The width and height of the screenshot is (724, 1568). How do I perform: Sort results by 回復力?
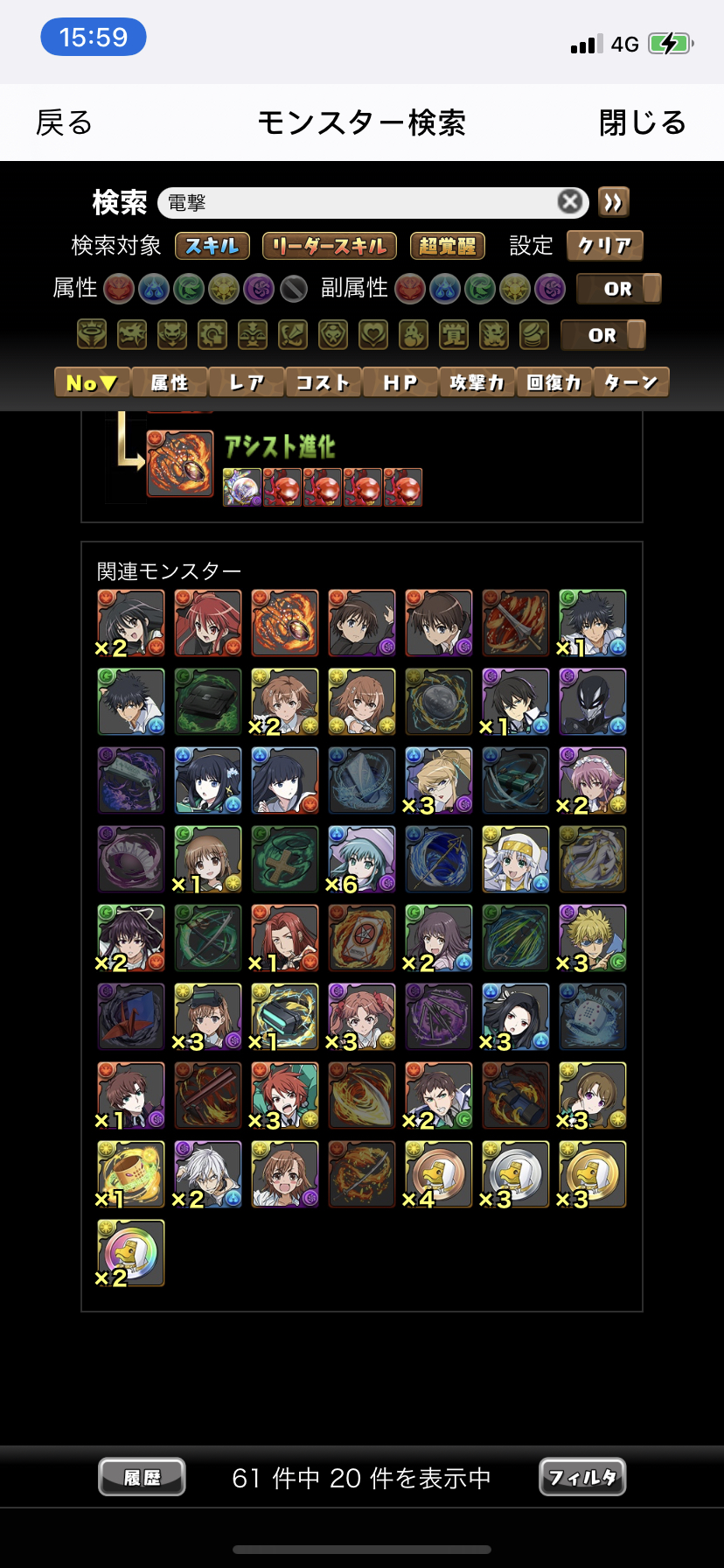553,382
